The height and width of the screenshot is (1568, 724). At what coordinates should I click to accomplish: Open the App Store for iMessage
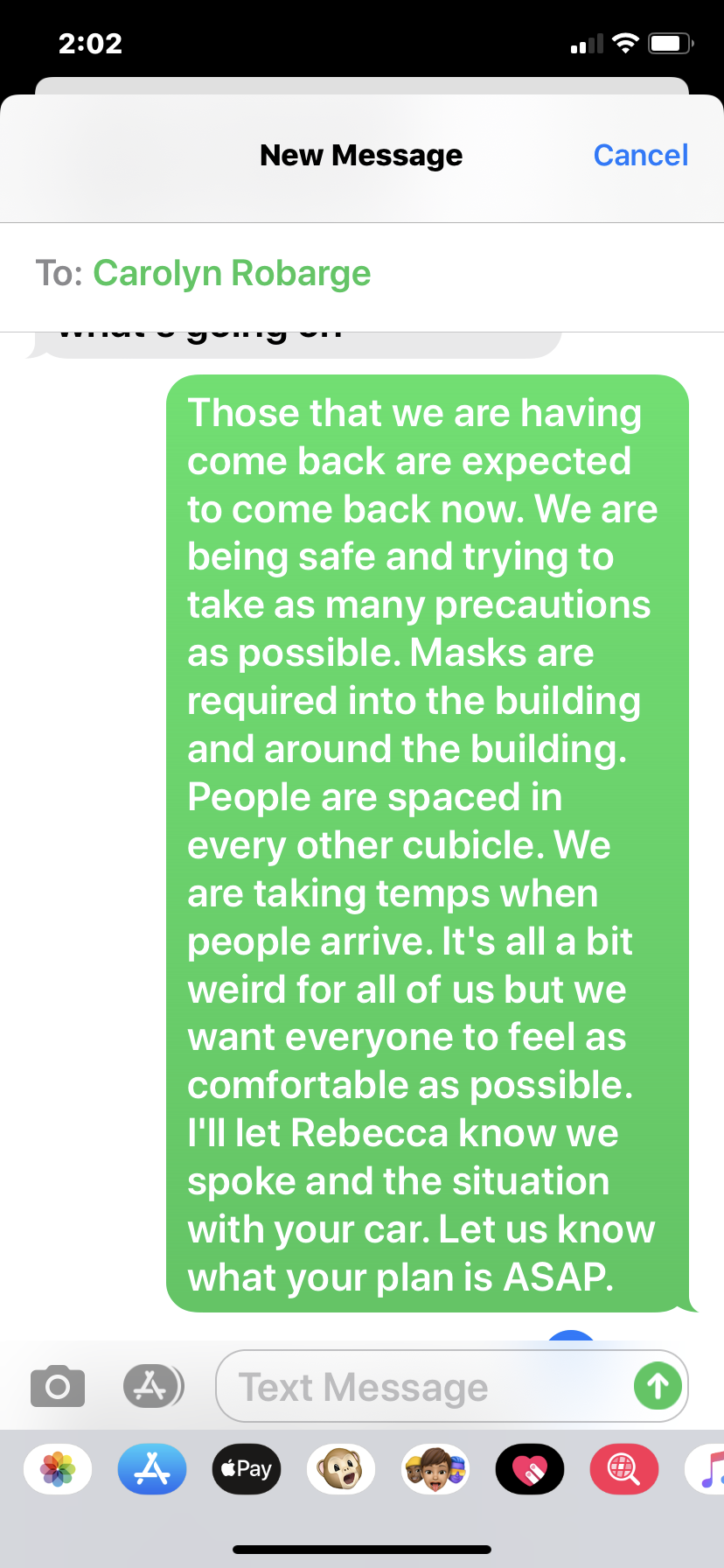pyautogui.click(x=152, y=1469)
